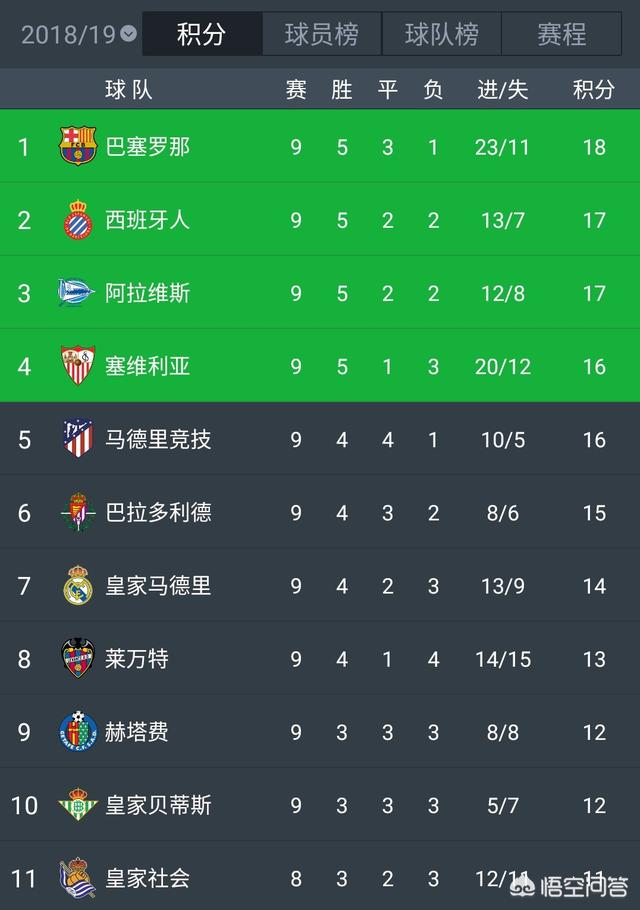Open the 巴拉多利德 team row
Image resolution: width=640 pixels, height=910 pixels.
click(158, 512)
